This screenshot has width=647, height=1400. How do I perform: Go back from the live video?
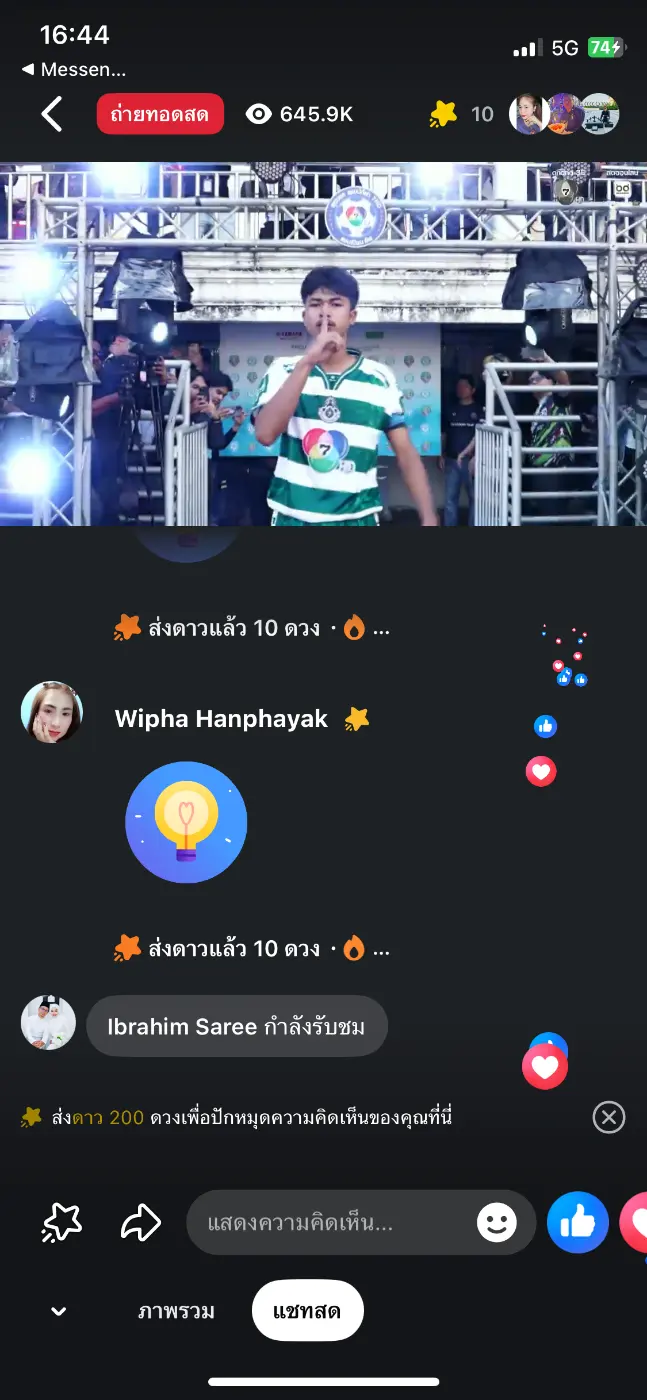[52, 115]
